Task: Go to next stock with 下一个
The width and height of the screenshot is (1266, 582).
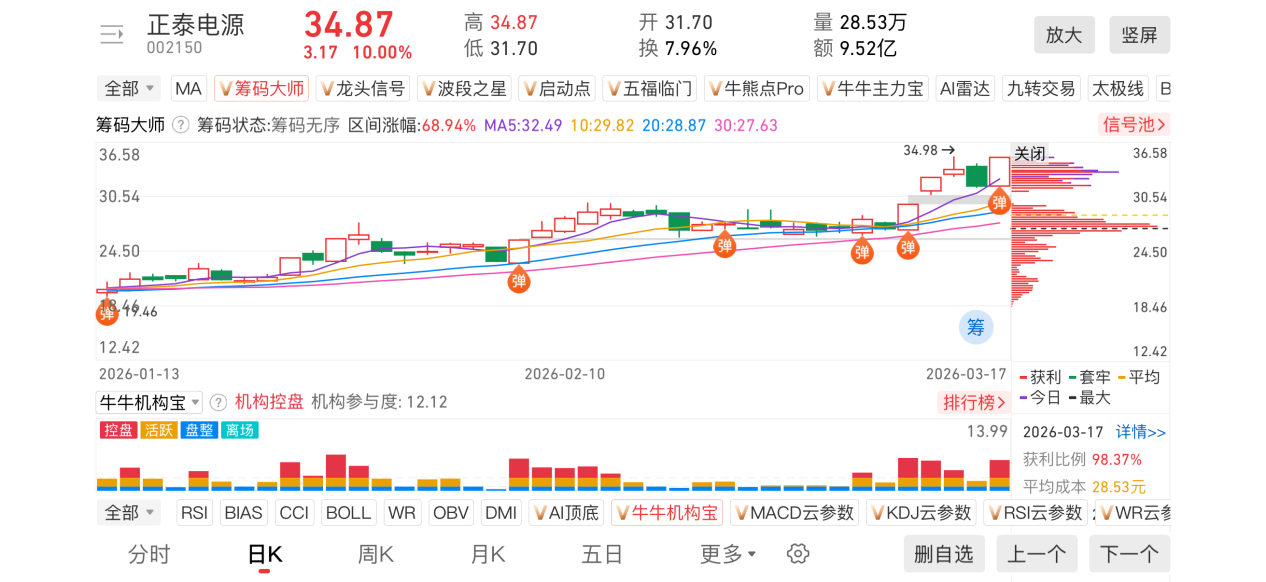Action: click(1129, 554)
